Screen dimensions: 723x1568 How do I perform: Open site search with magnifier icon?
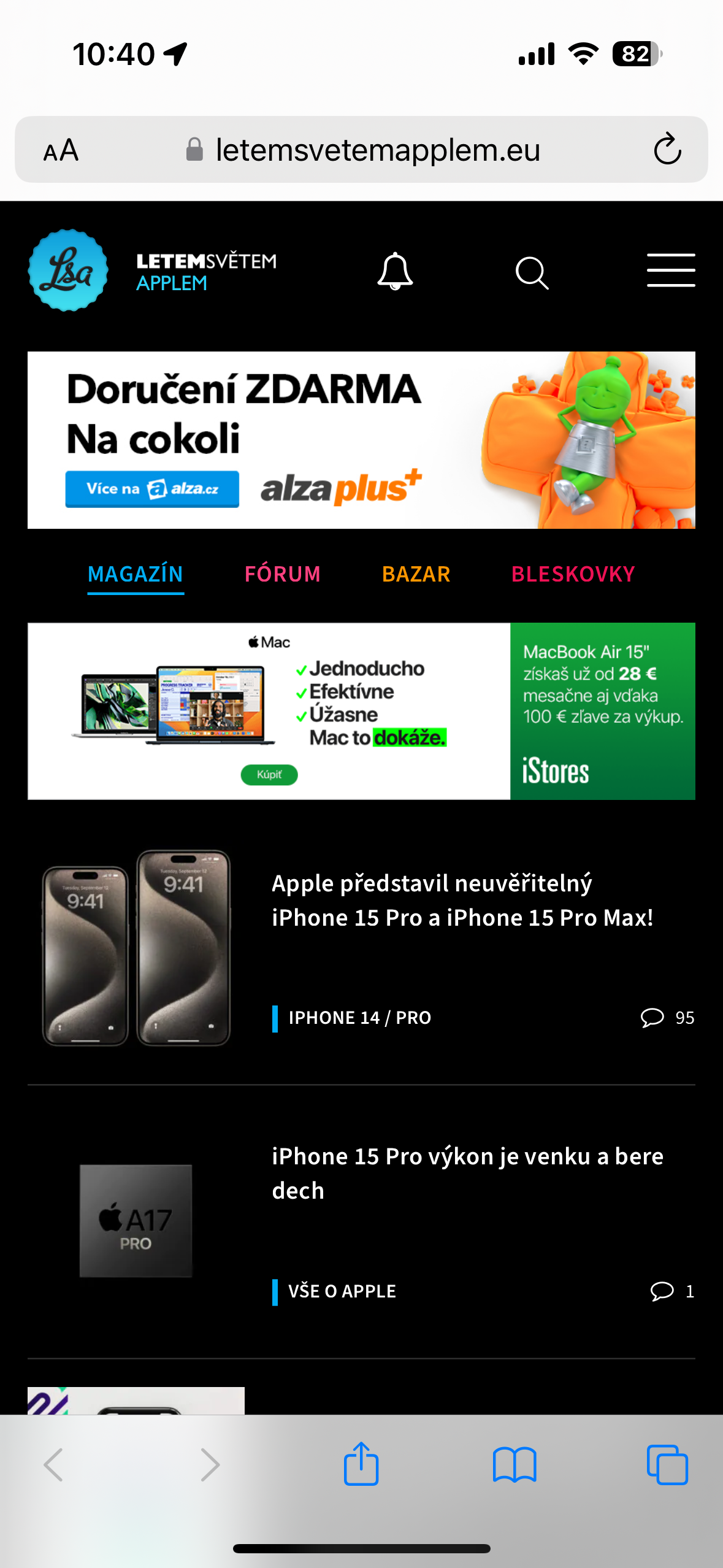pyautogui.click(x=532, y=272)
